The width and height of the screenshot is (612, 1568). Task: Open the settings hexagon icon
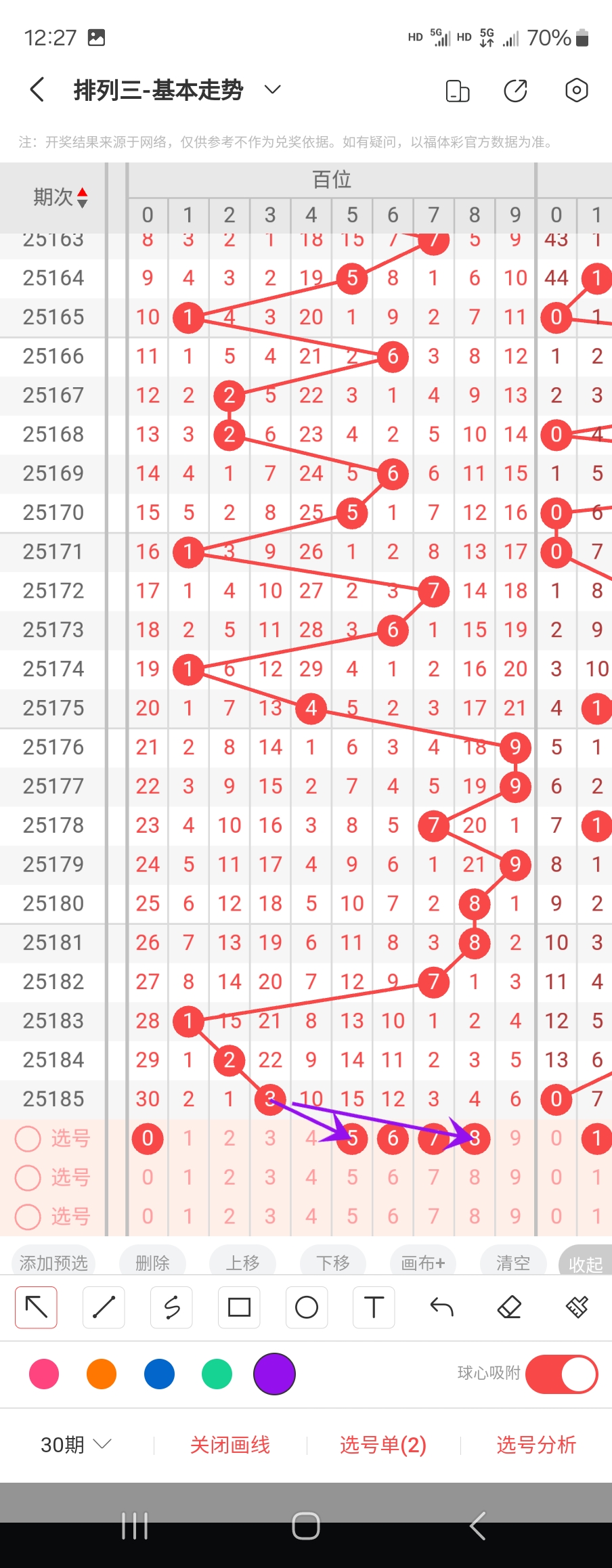coord(576,90)
